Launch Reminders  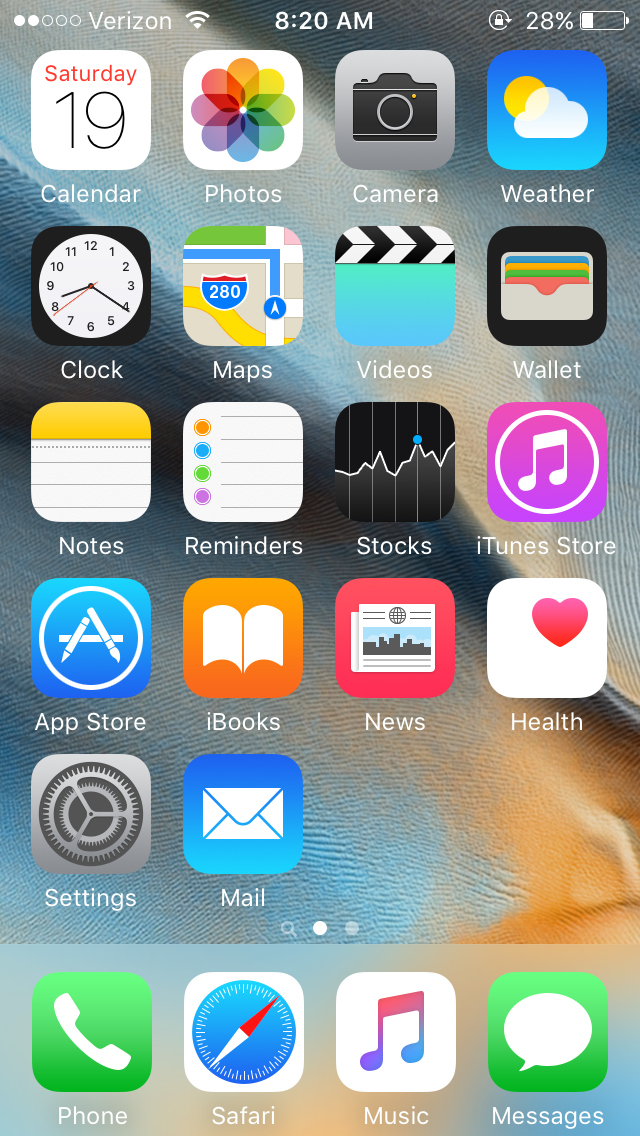(243, 462)
